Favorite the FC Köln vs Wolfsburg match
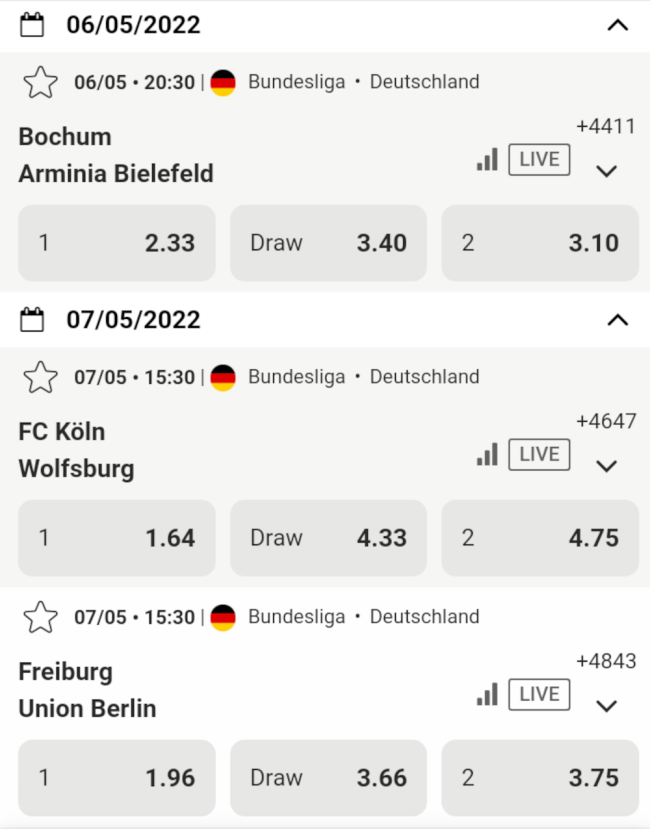This screenshot has height=829, width=650. [40, 377]
